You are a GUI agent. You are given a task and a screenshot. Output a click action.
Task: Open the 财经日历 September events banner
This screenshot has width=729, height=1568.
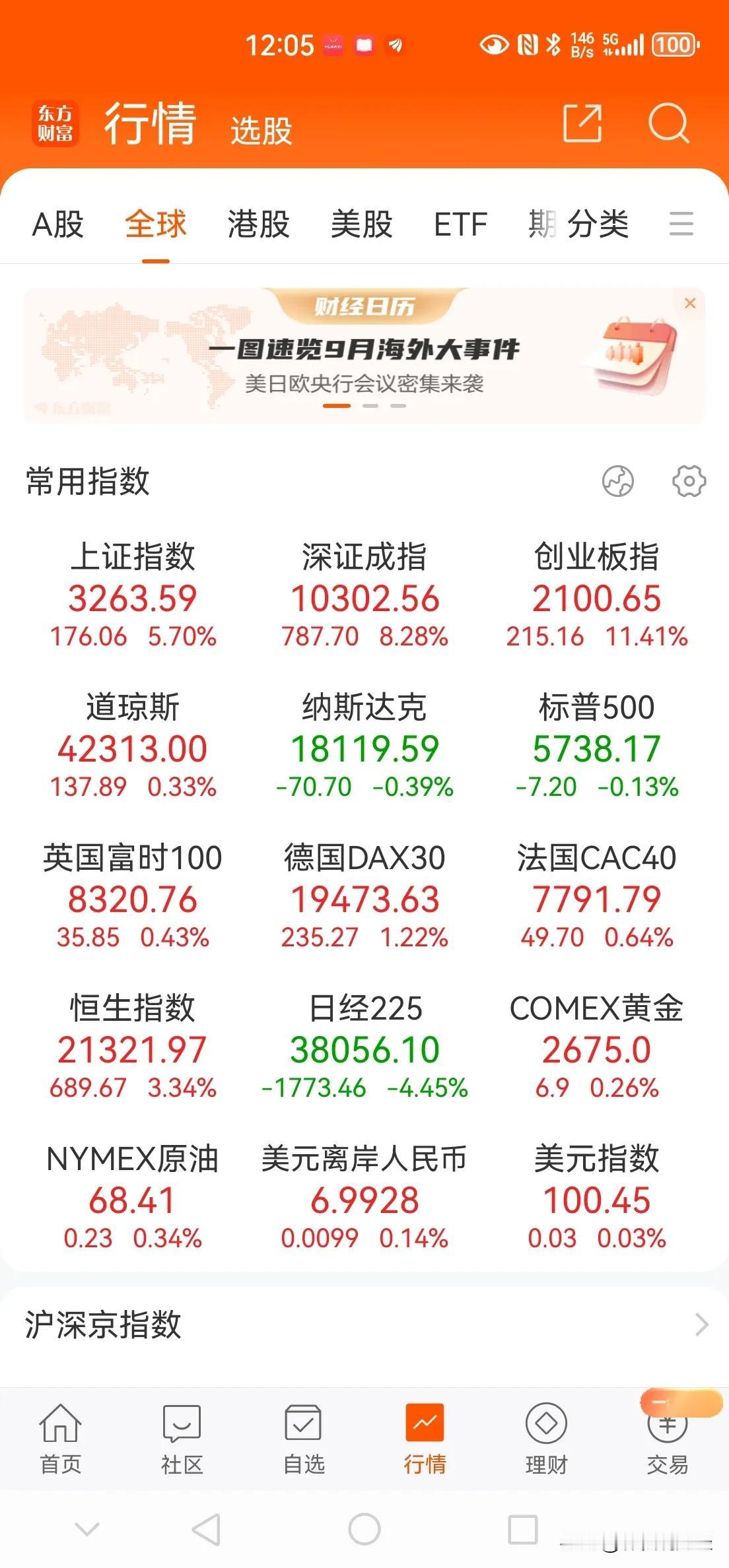(x=364, y=356)
